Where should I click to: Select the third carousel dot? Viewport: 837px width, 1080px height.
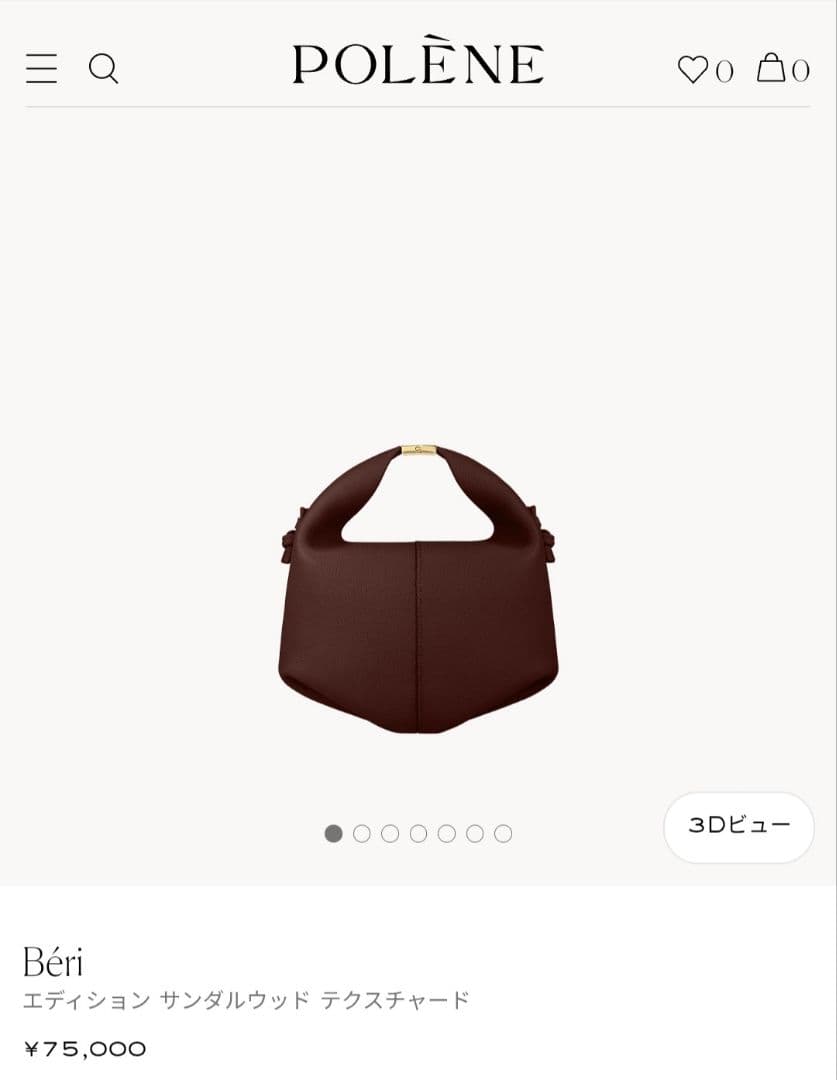pyautogui.click(x=389, y=833)
